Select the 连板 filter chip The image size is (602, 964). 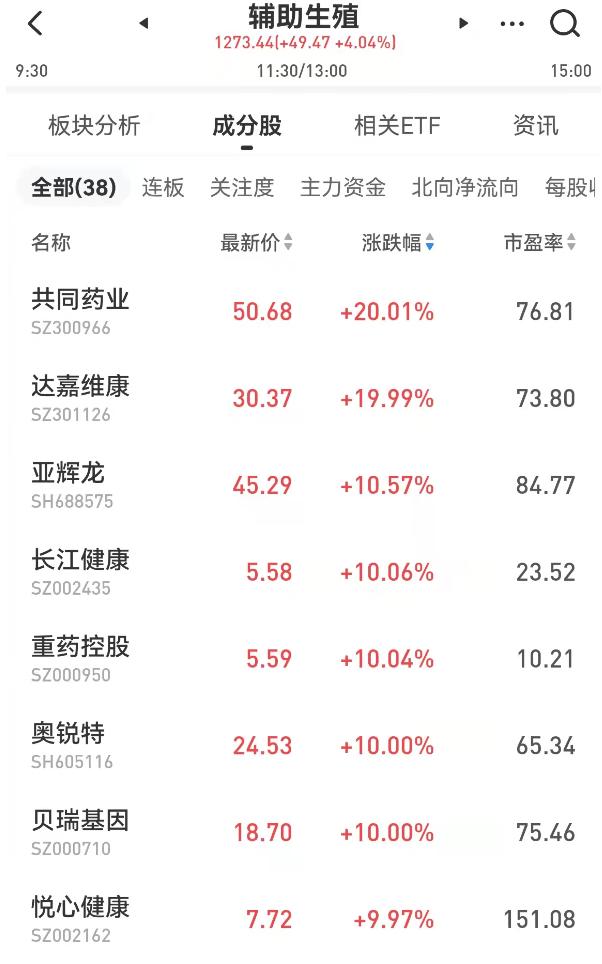tap(163, 187)
